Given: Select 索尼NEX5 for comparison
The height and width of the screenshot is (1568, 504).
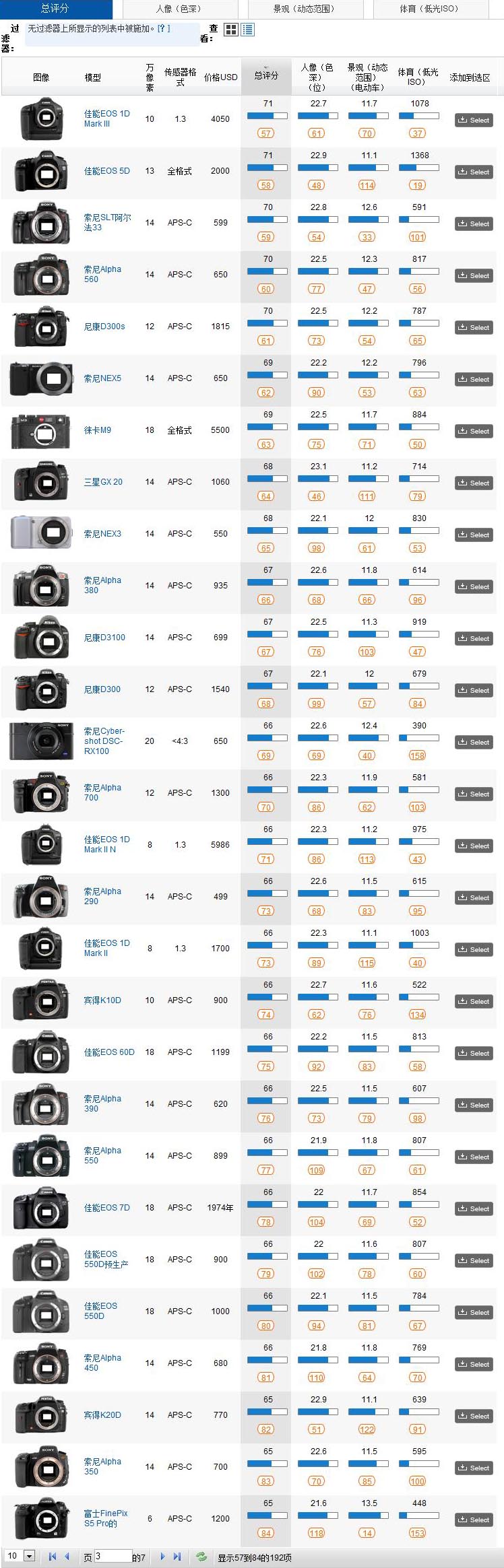Looking at the screenshot, I should [474, 379].
